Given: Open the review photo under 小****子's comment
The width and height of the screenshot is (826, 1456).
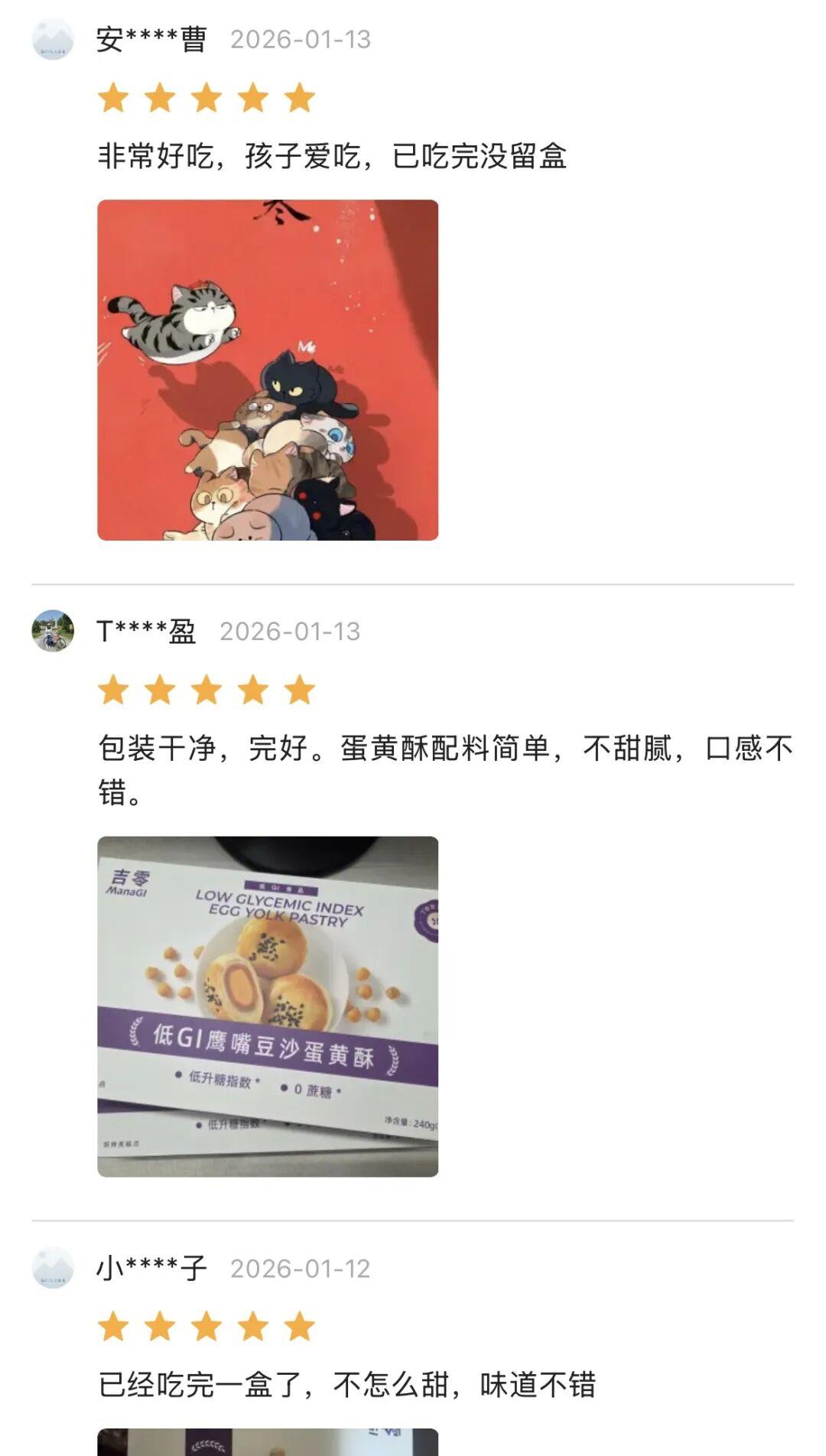Looking at the screenshot, I should point(268,1442).
